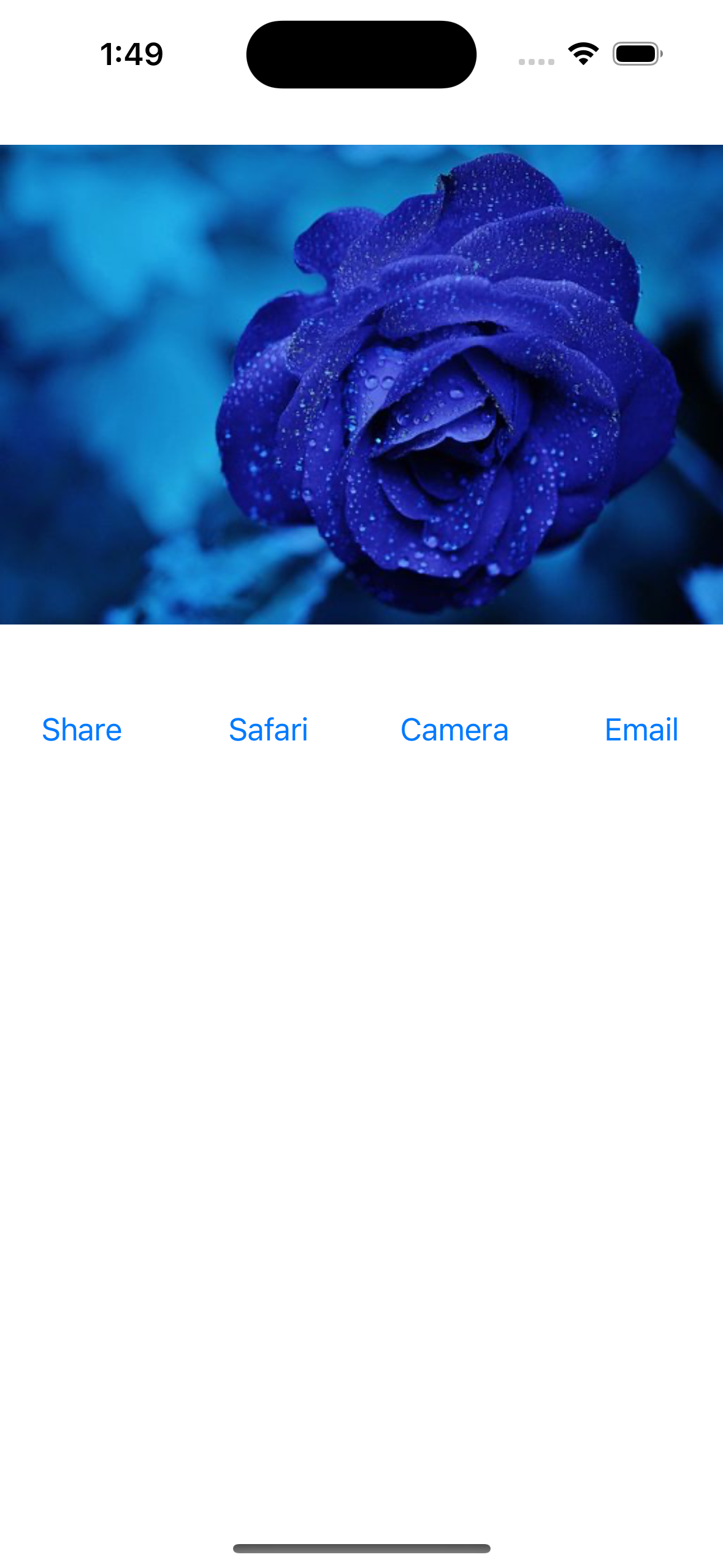Open Safari via the Safari button
This screenshot has height=1568, width=723.
[x=268, y=730]
